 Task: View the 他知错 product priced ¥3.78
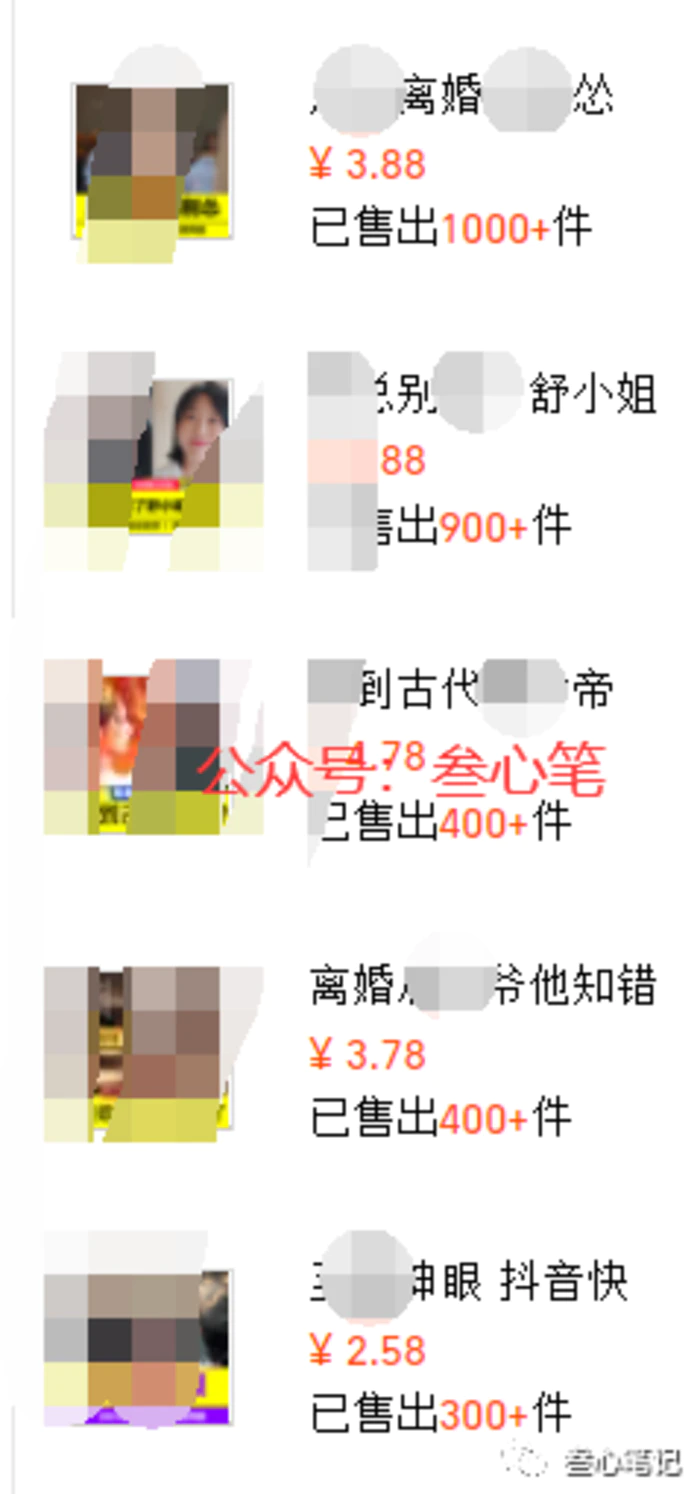[480, 986]
